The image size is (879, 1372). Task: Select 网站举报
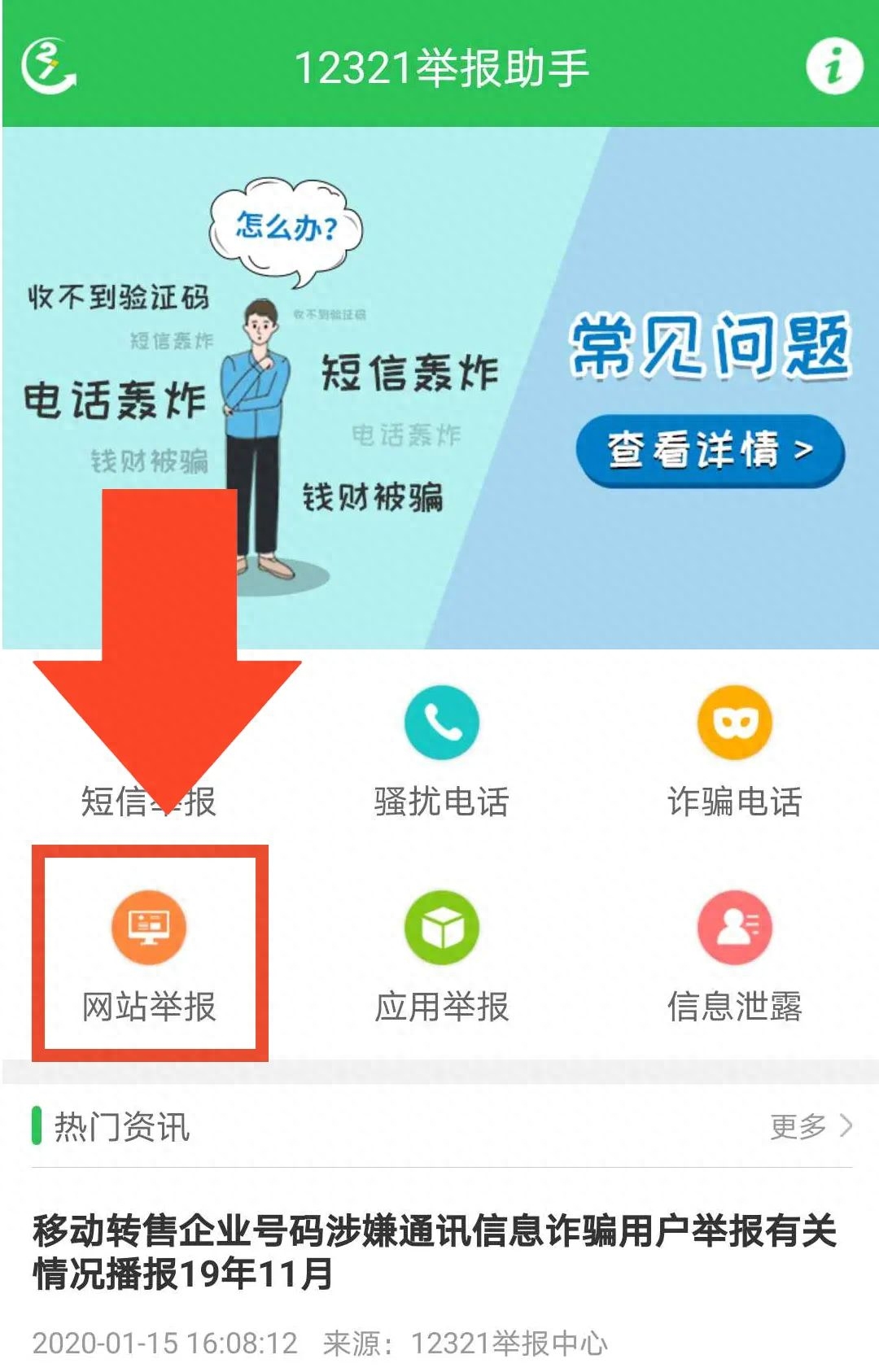tap(149, 954)
